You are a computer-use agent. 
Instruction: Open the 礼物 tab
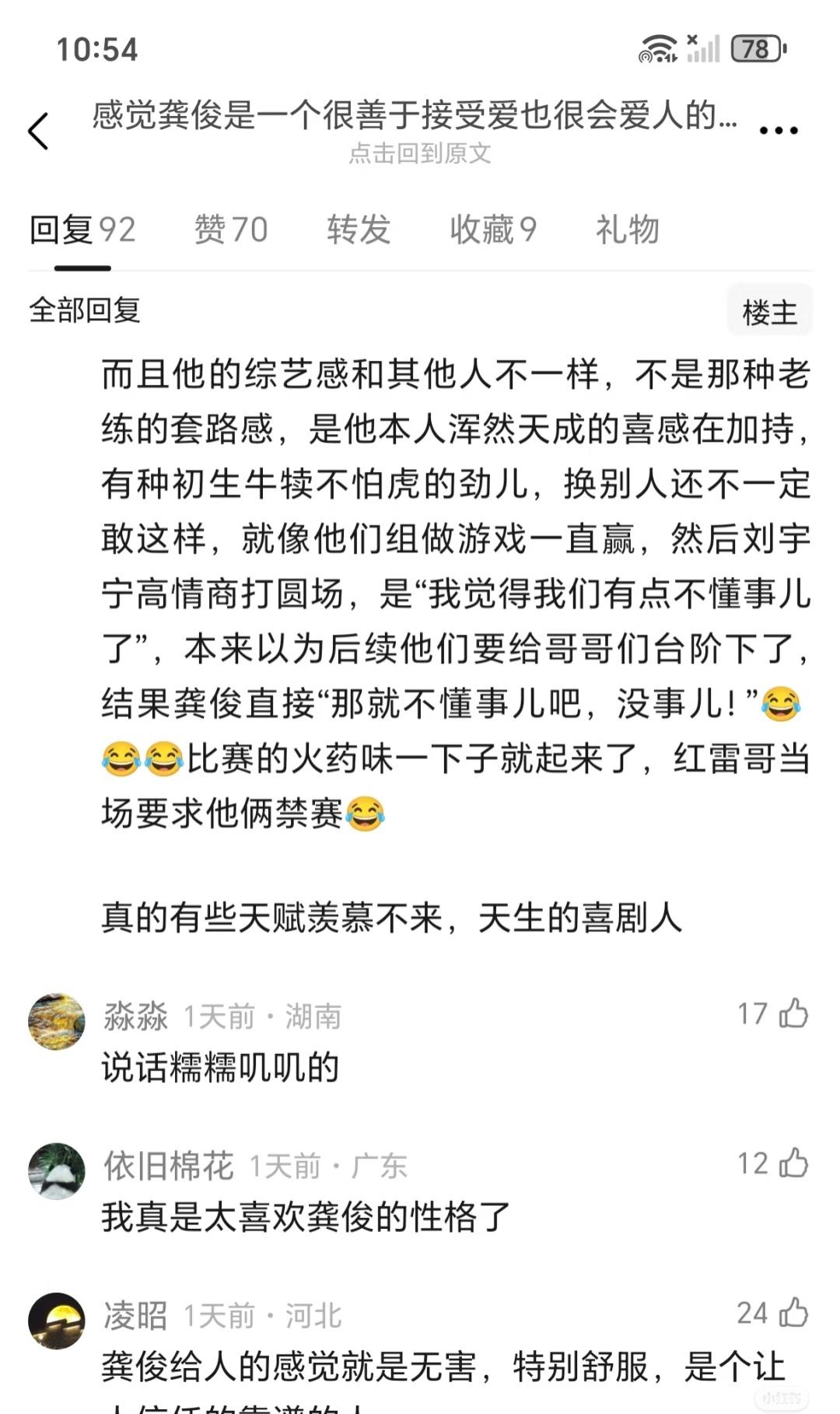(x=627, y=230)
